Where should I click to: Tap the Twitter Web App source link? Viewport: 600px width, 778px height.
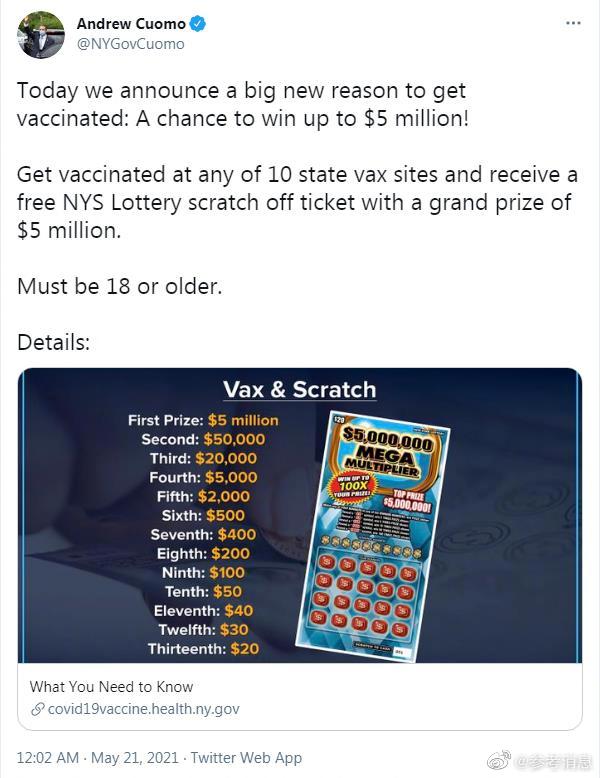[x=246, y=758]
